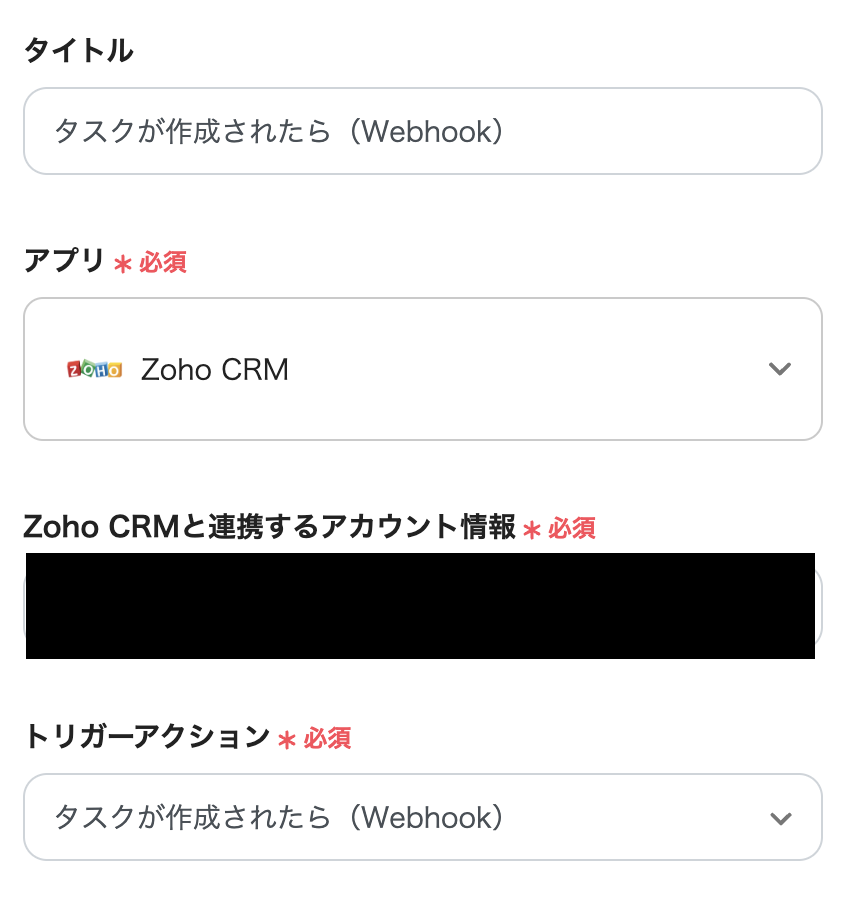Select the Zoho CRM account information field
Image resolution: width=852 pixels, height=904 pixels.
point(422,606)
